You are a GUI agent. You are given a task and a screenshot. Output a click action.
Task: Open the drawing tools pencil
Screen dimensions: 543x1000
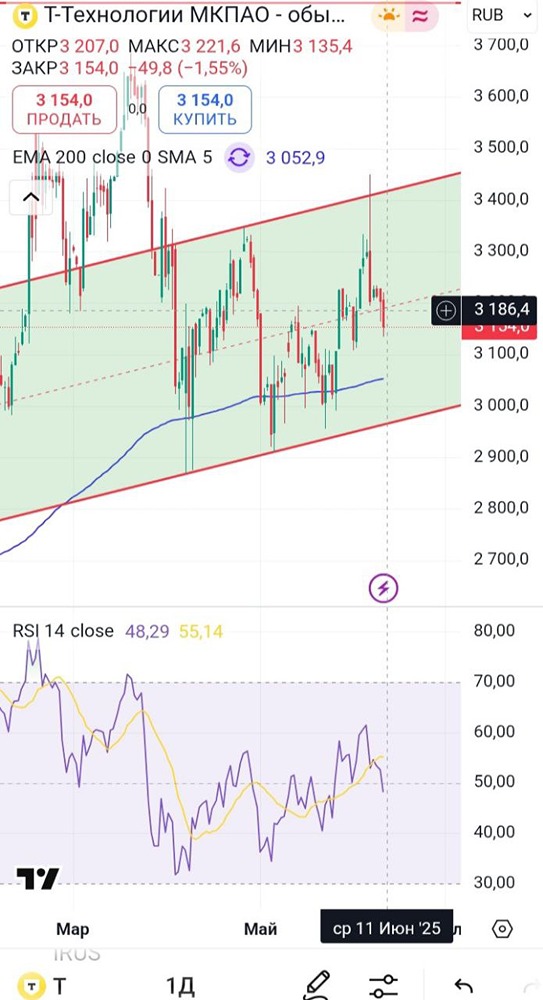click(317, 985)
